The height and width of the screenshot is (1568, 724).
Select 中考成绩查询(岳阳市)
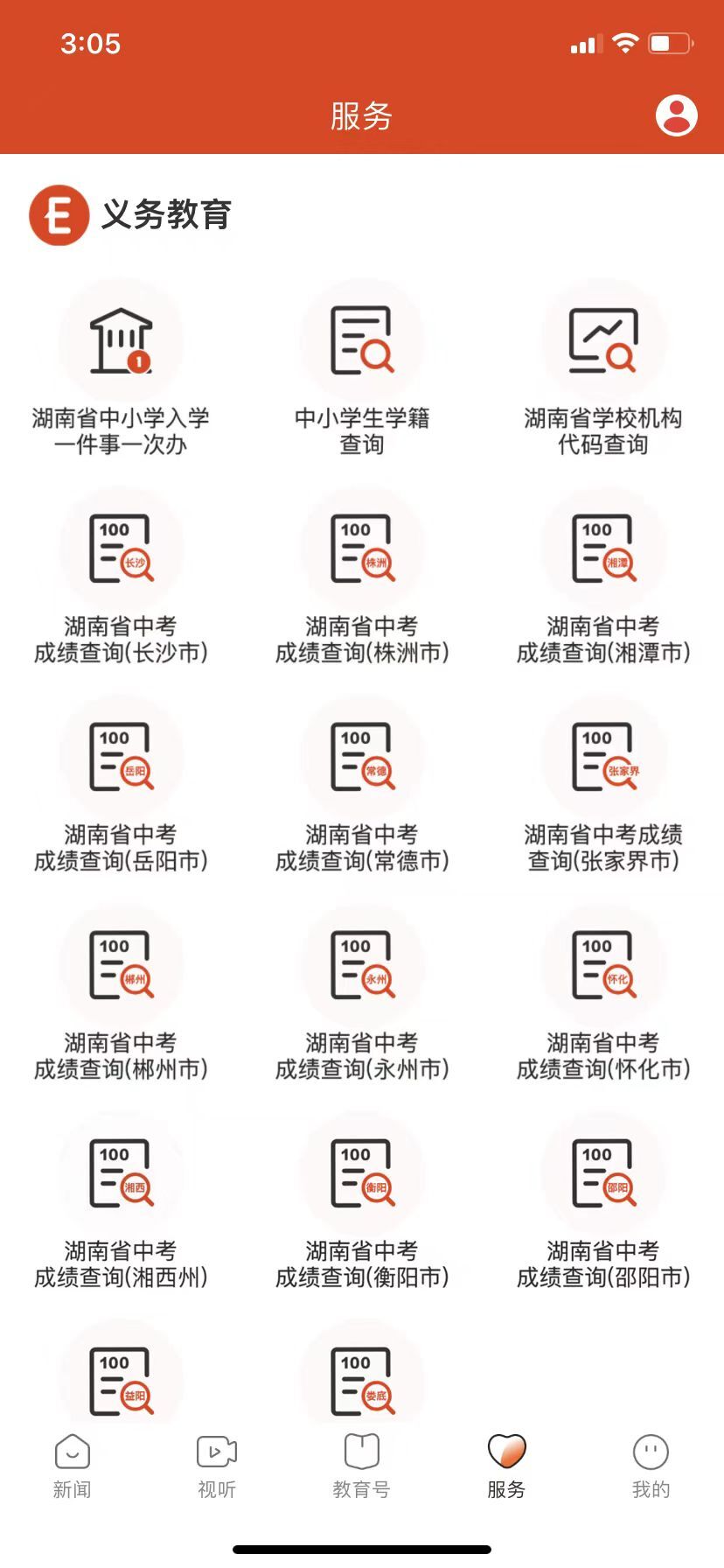point(121,784)
